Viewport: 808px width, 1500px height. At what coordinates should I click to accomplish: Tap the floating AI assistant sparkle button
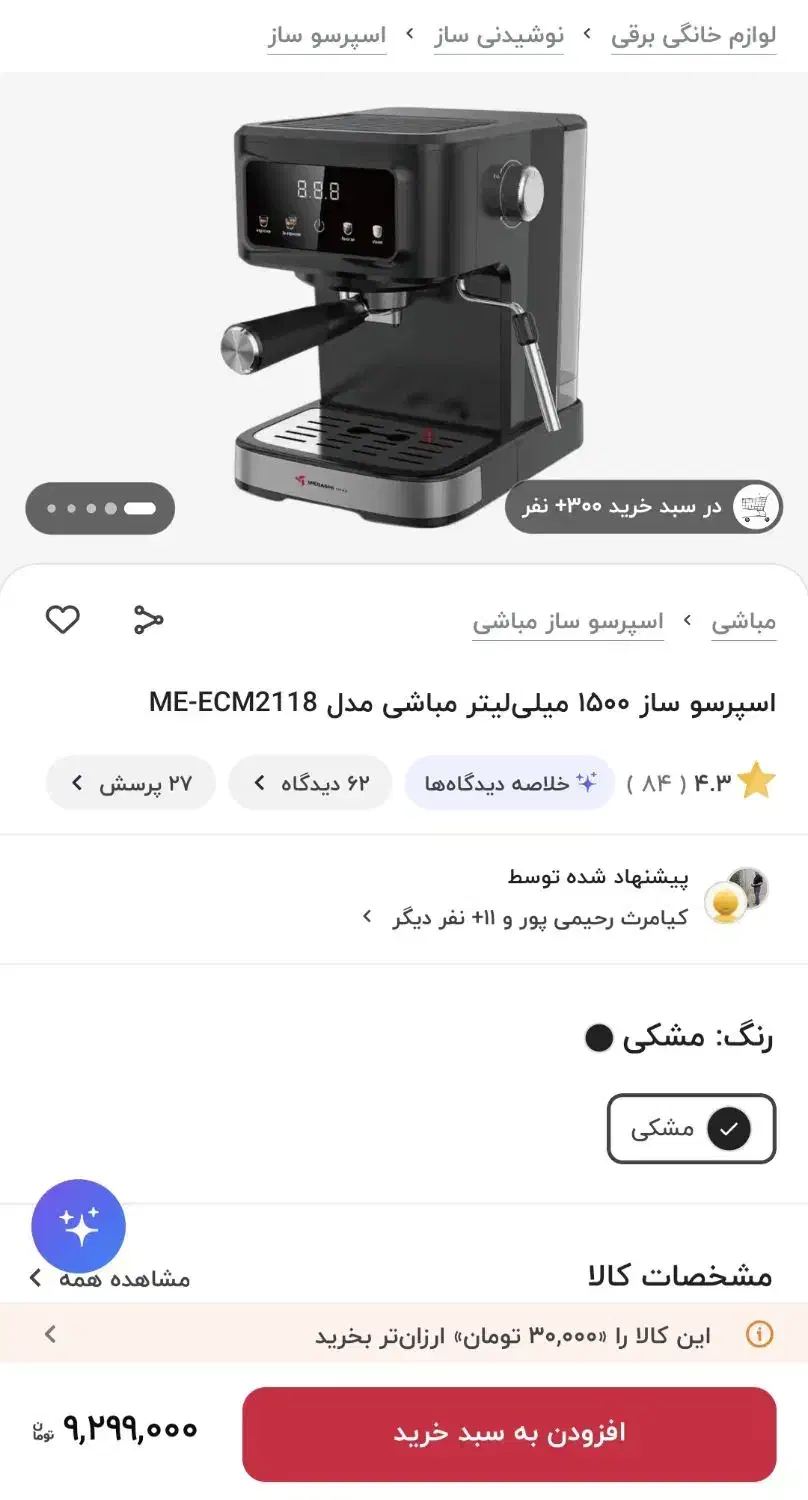78,1226
